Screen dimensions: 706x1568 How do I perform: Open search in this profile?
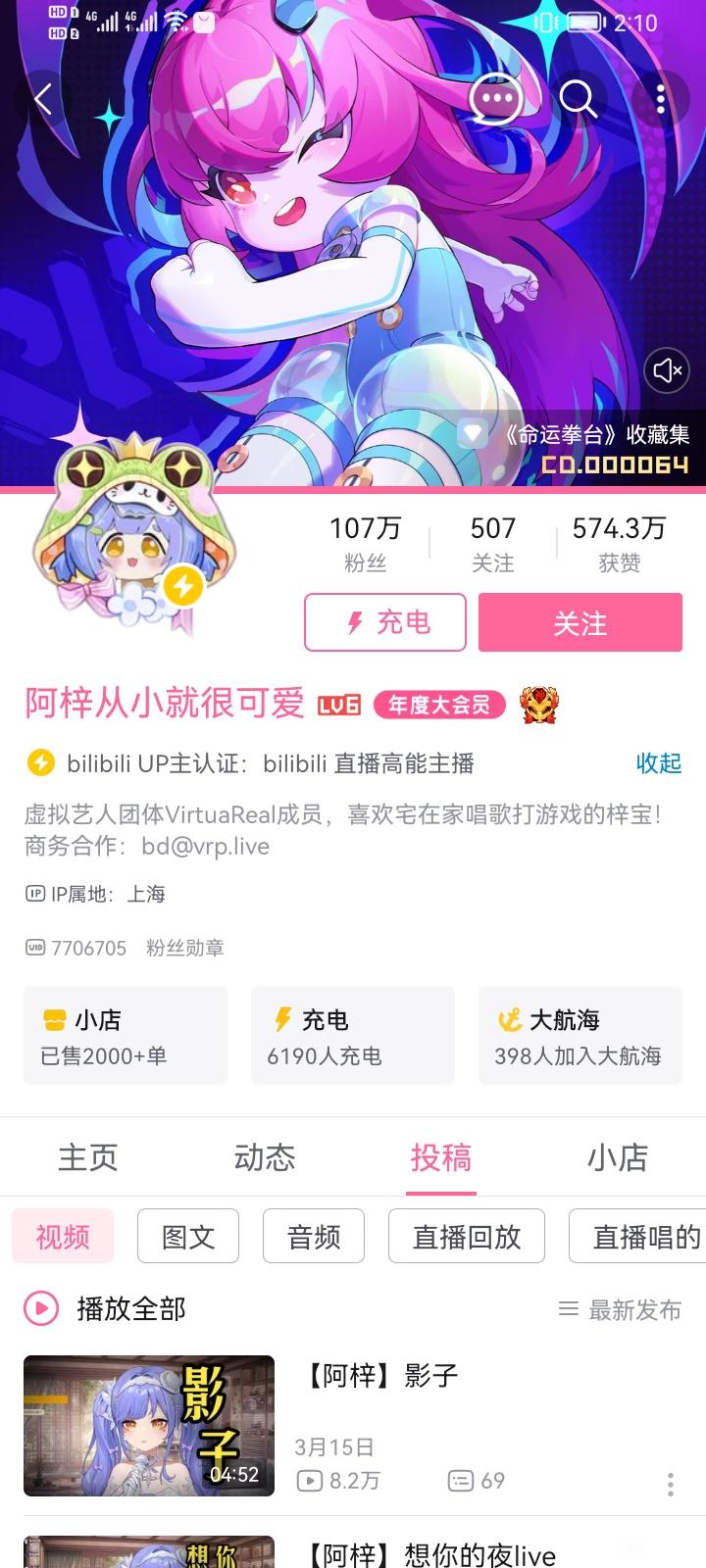[x=578, y=99]
